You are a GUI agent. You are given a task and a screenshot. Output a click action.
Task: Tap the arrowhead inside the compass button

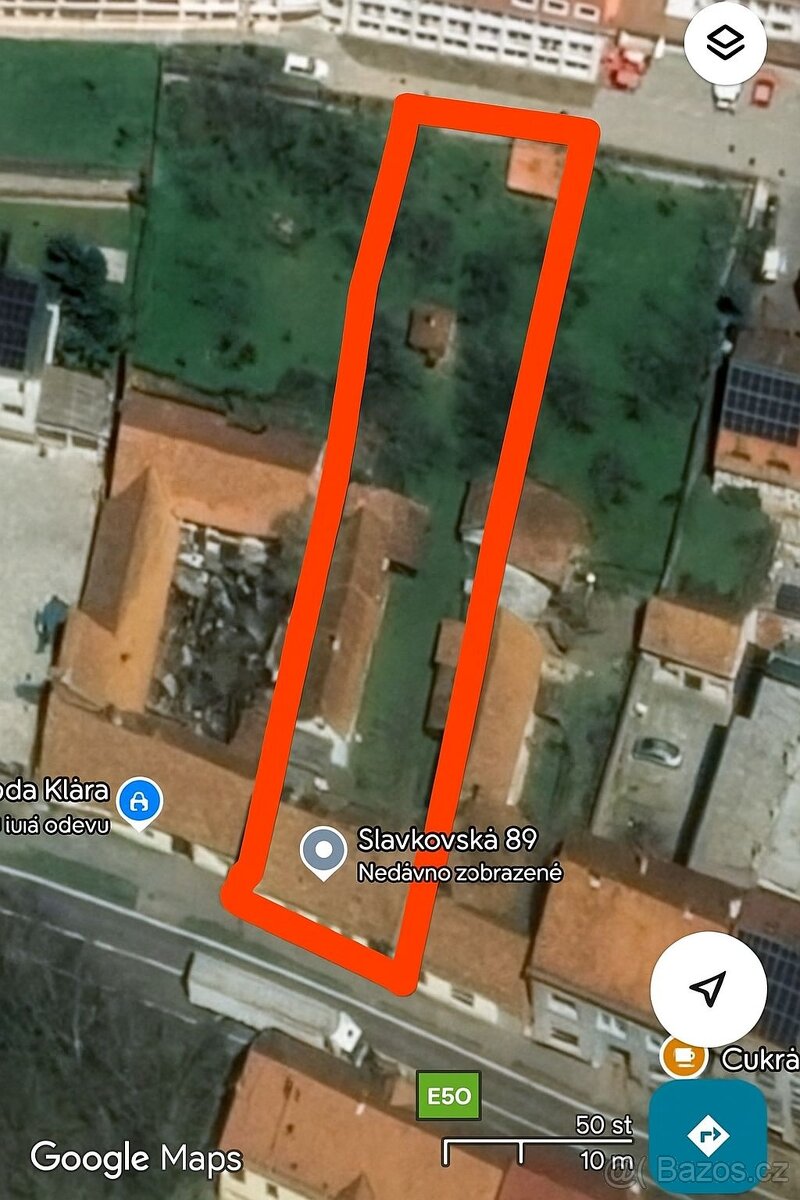point(707,986)
